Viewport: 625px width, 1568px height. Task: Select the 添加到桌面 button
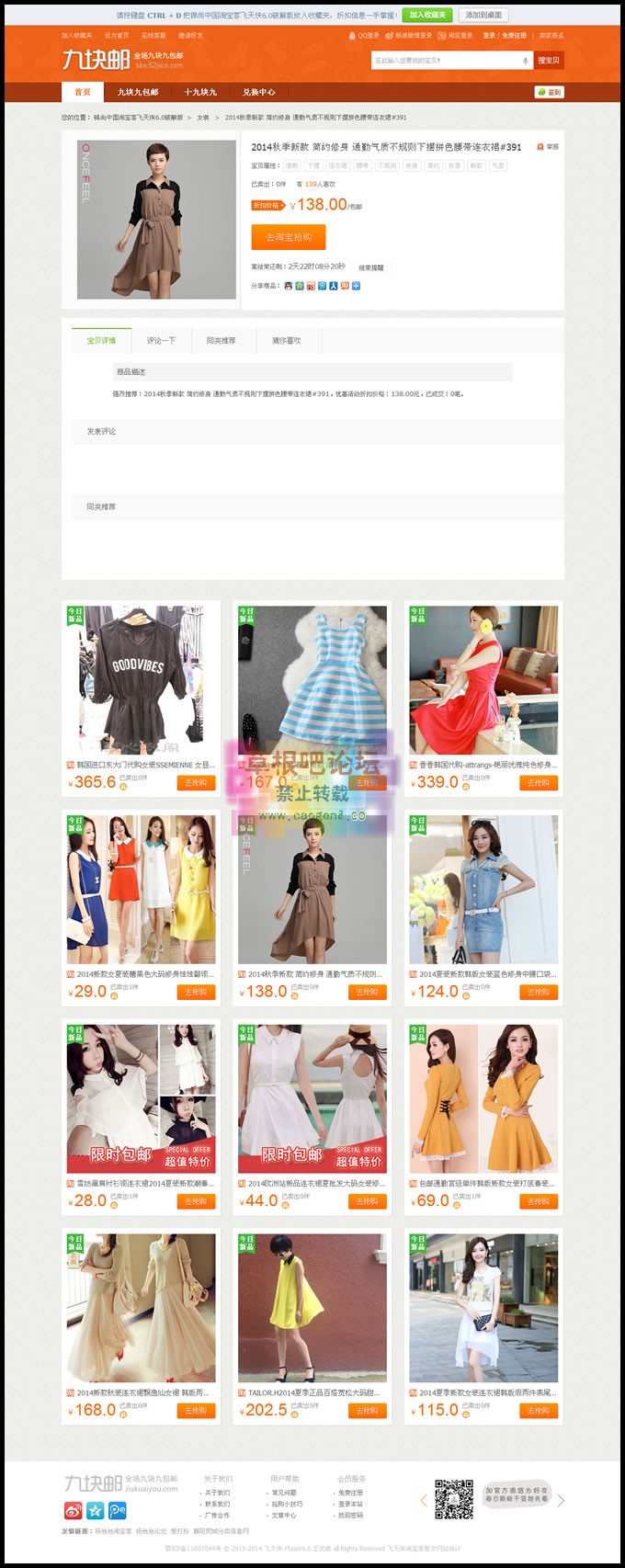483,15
